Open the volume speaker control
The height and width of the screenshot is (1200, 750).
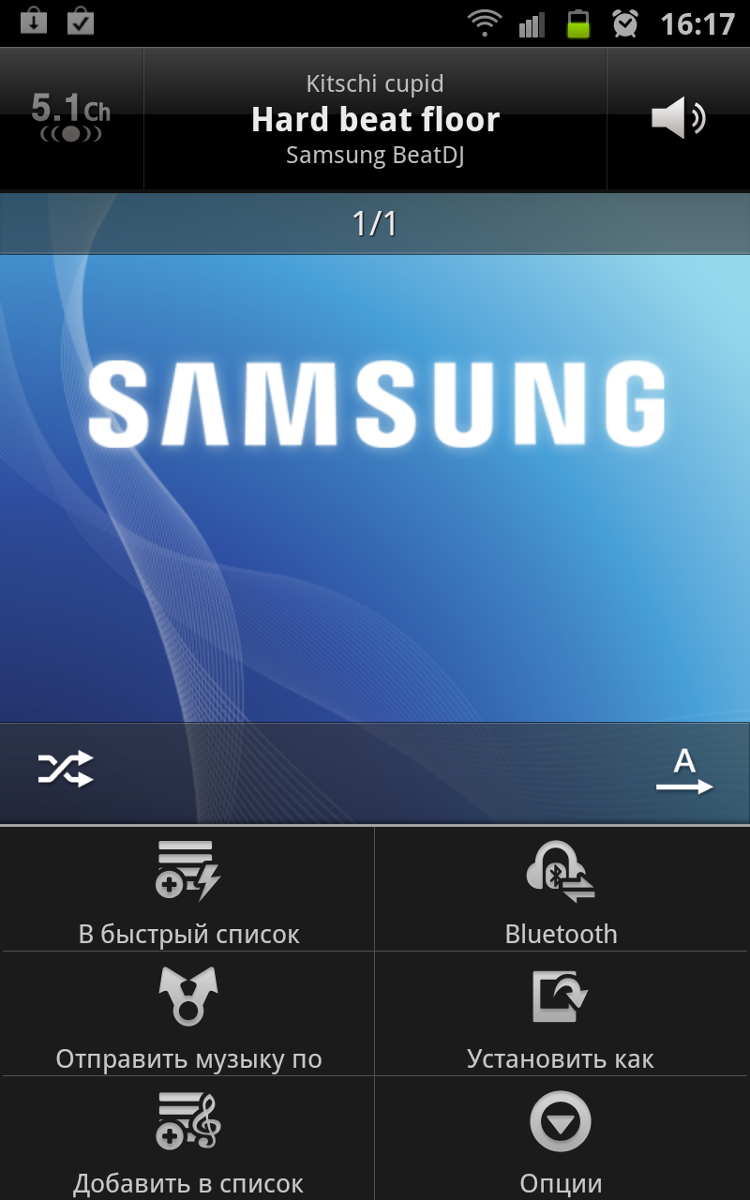click(678, 119)
